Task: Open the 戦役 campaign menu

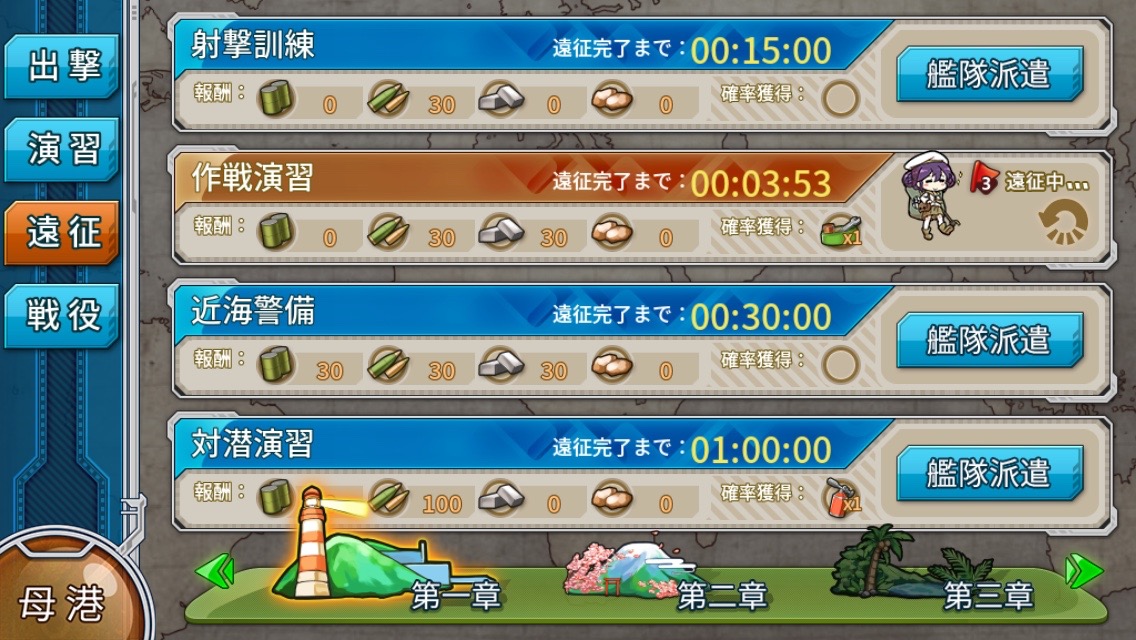Action: 62,316
